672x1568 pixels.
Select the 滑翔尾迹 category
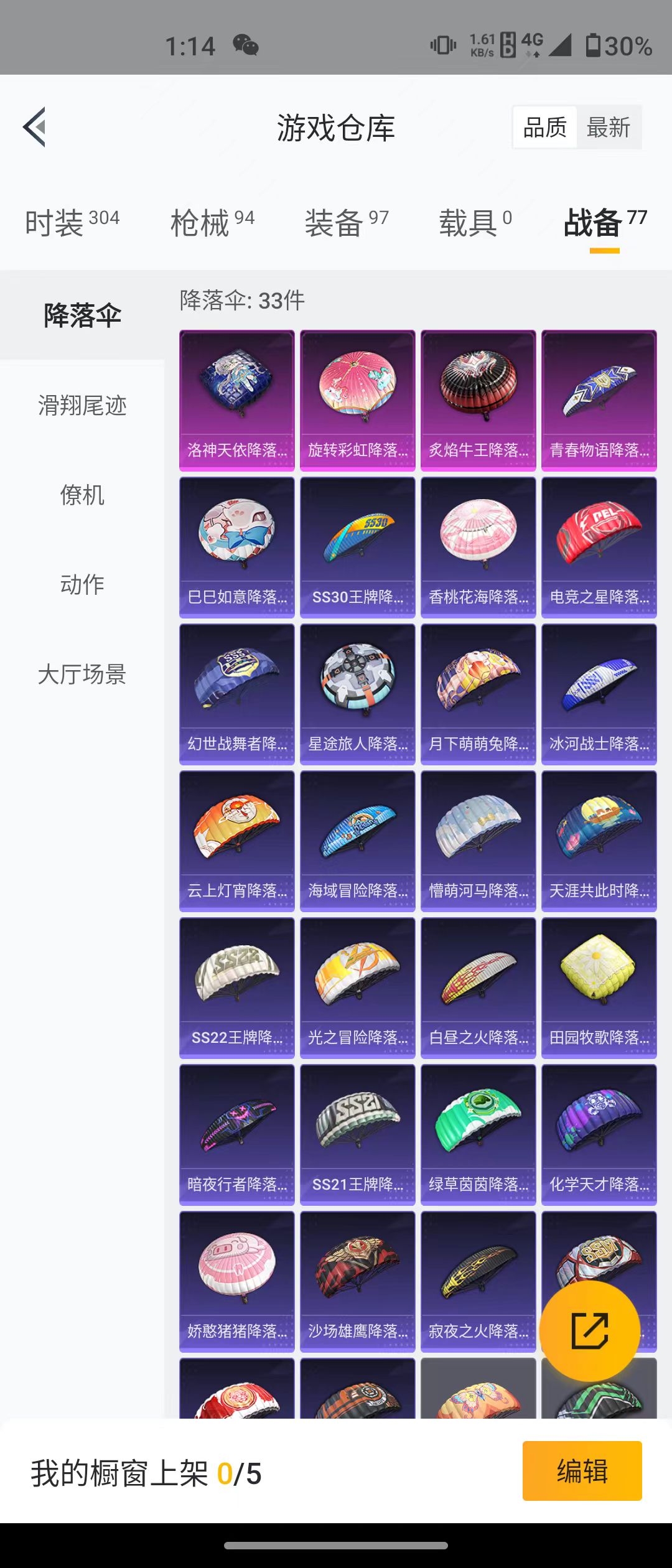(82, 406)
